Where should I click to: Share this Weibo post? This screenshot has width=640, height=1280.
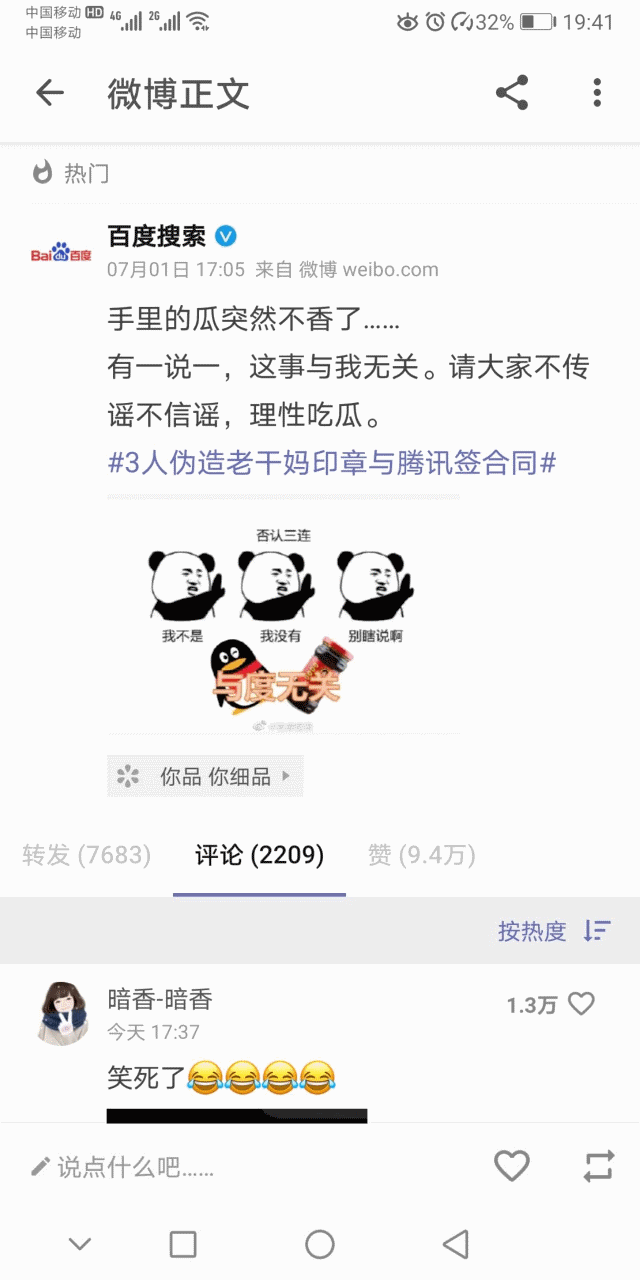[512, 93]
